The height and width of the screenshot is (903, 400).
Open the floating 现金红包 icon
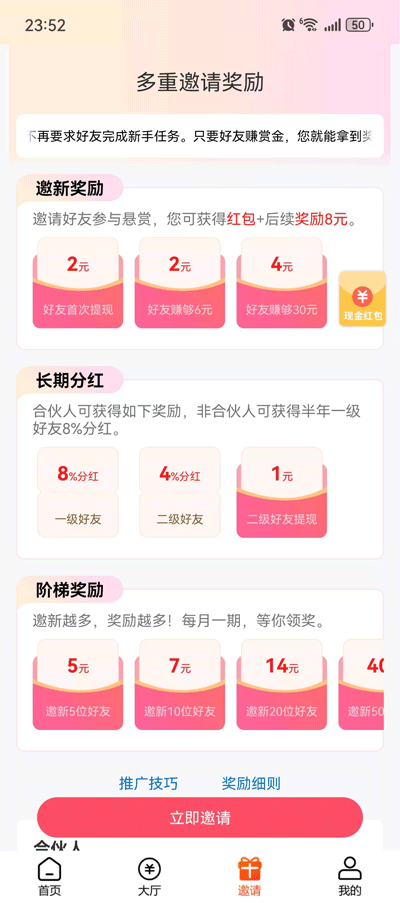(363, 299)
